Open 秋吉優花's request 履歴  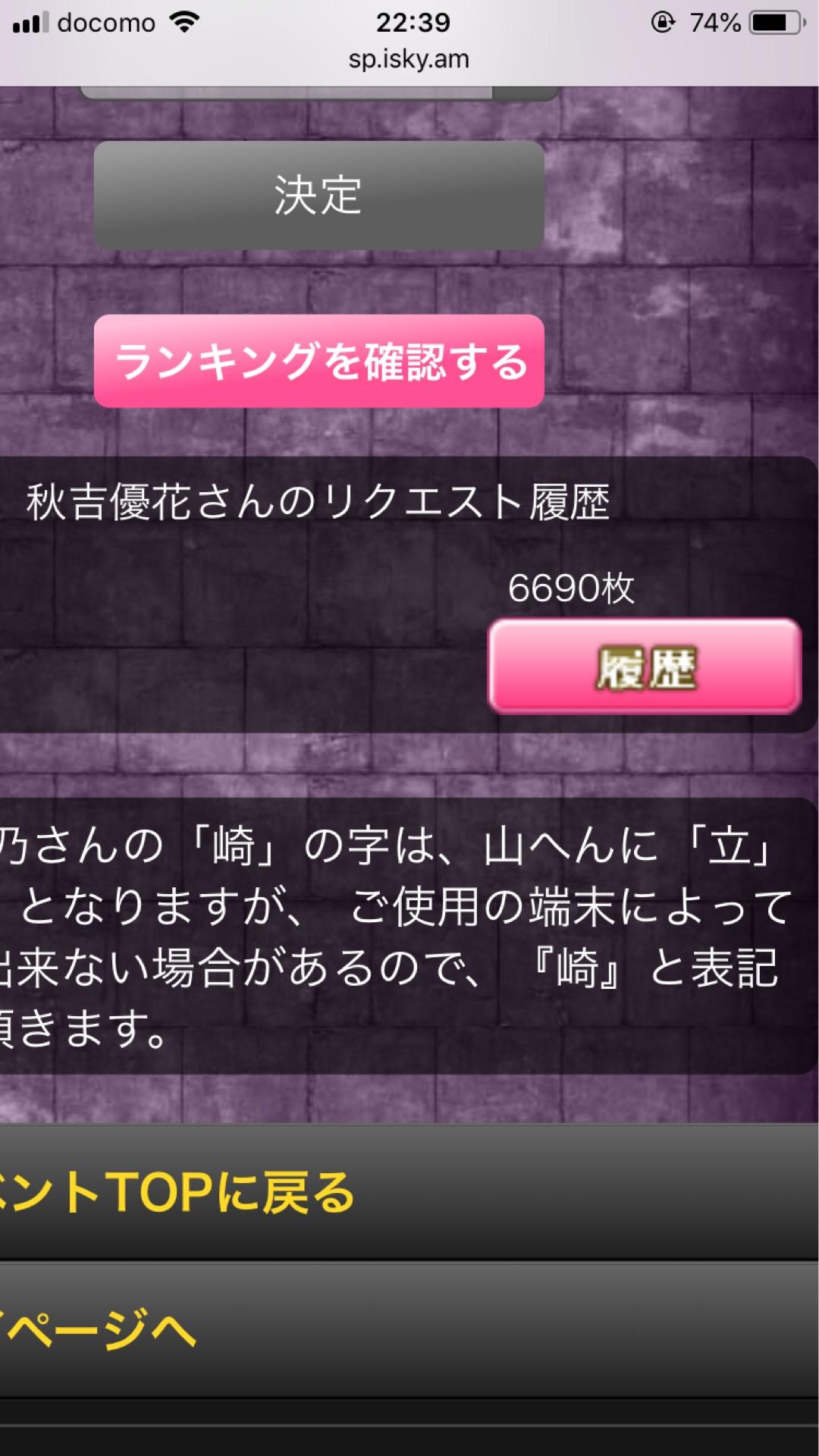coord(645,667)
